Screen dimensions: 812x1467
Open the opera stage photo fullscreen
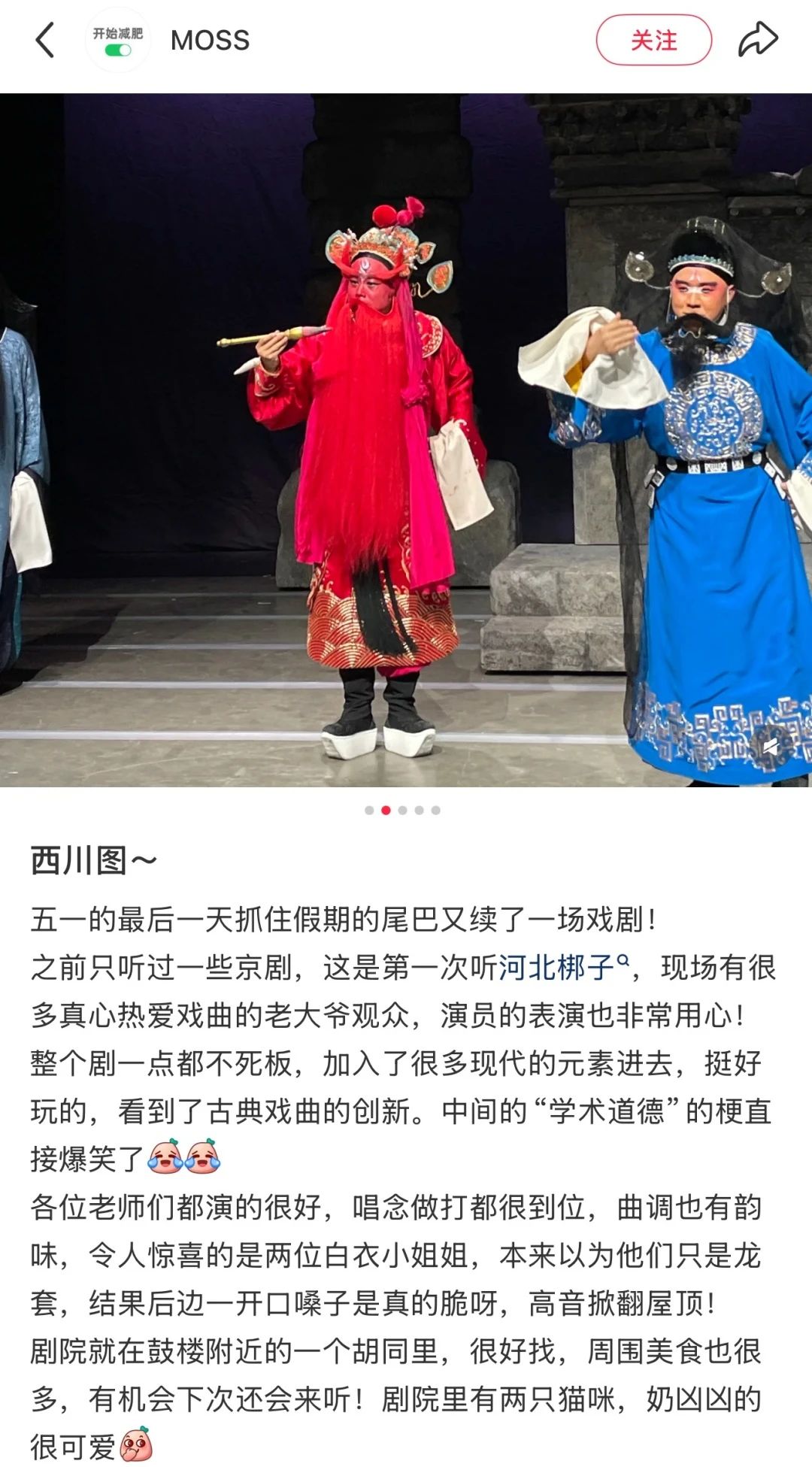click(x=406, y=440)
